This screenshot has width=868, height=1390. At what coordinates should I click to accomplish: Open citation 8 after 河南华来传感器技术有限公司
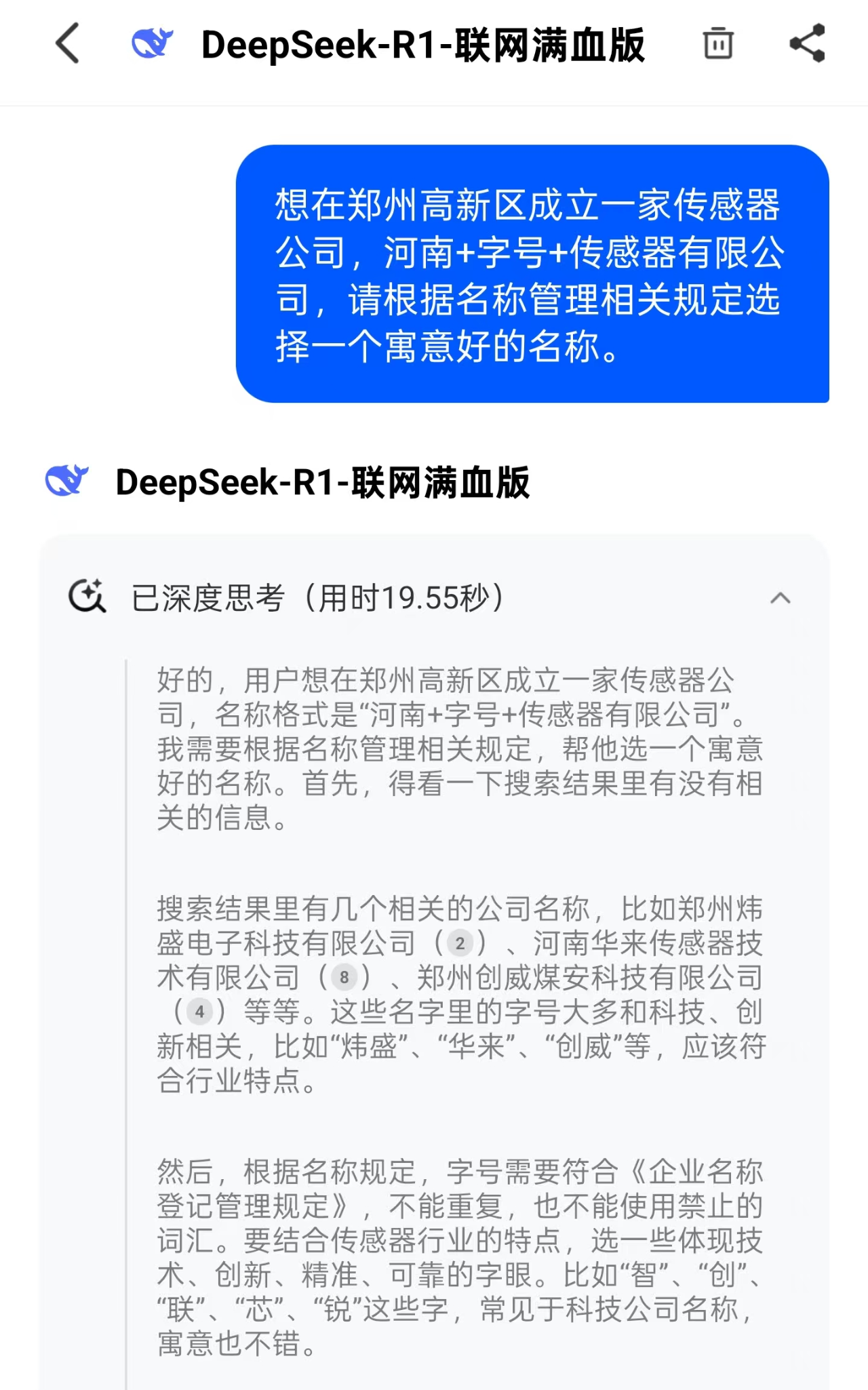click(x=344, y=977)
